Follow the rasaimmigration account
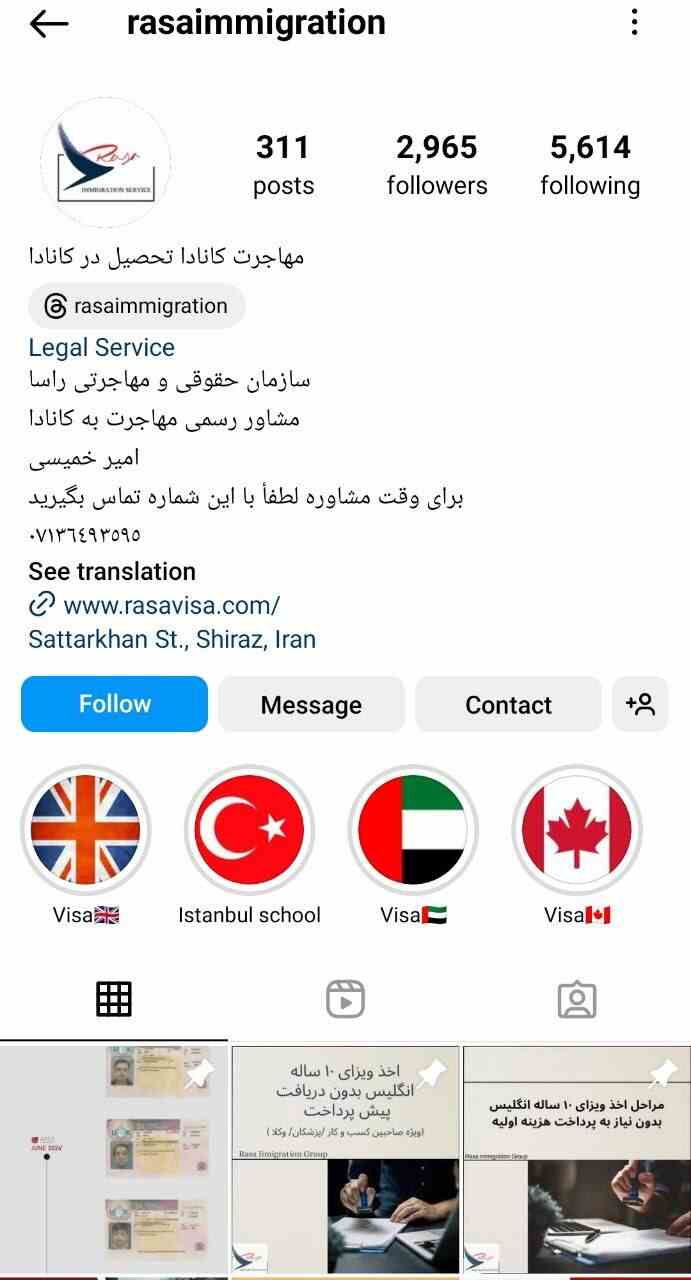The image size is (691, 1280). coord(114,704)
